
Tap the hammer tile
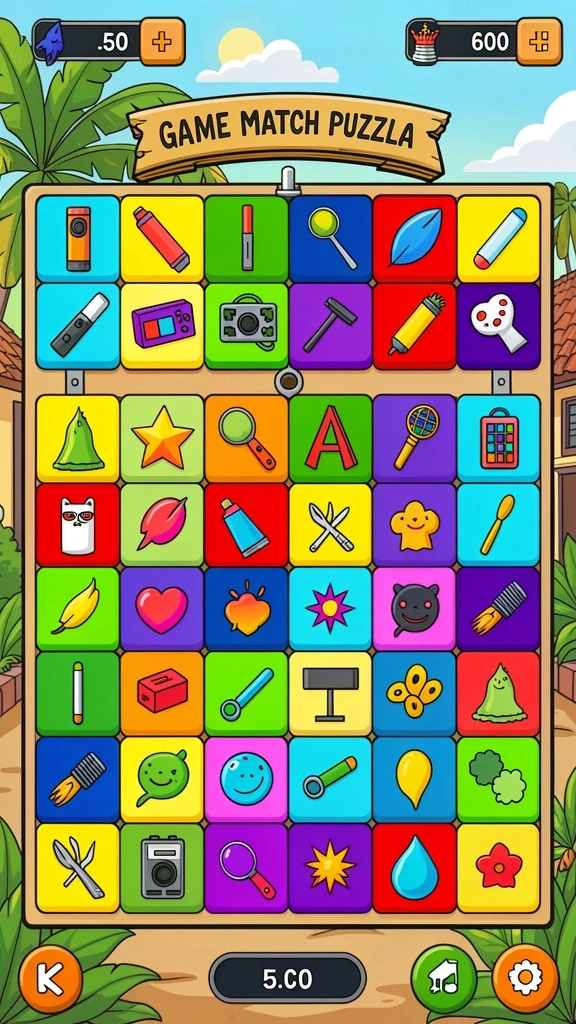click(330, 325)
